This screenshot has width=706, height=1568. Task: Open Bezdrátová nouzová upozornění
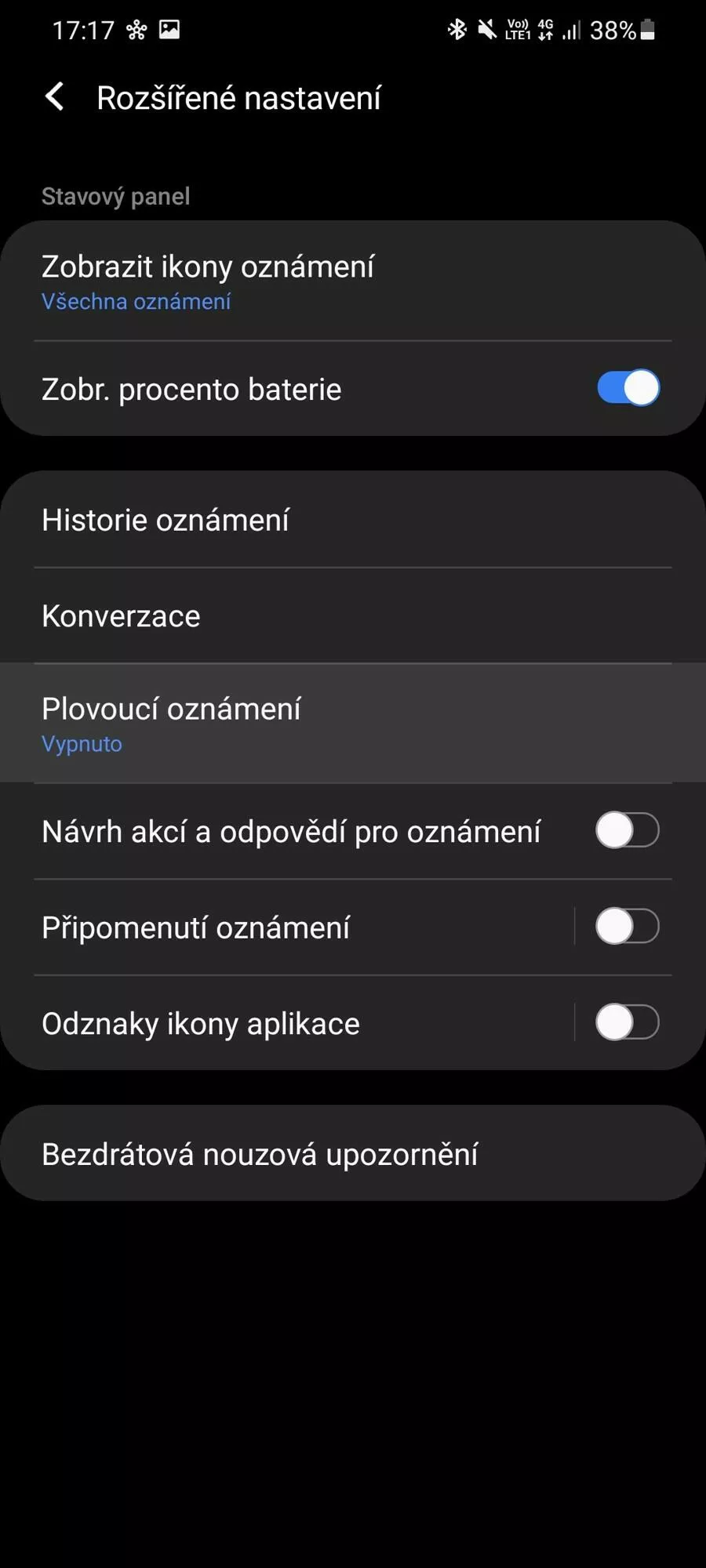click(353, 1153)
